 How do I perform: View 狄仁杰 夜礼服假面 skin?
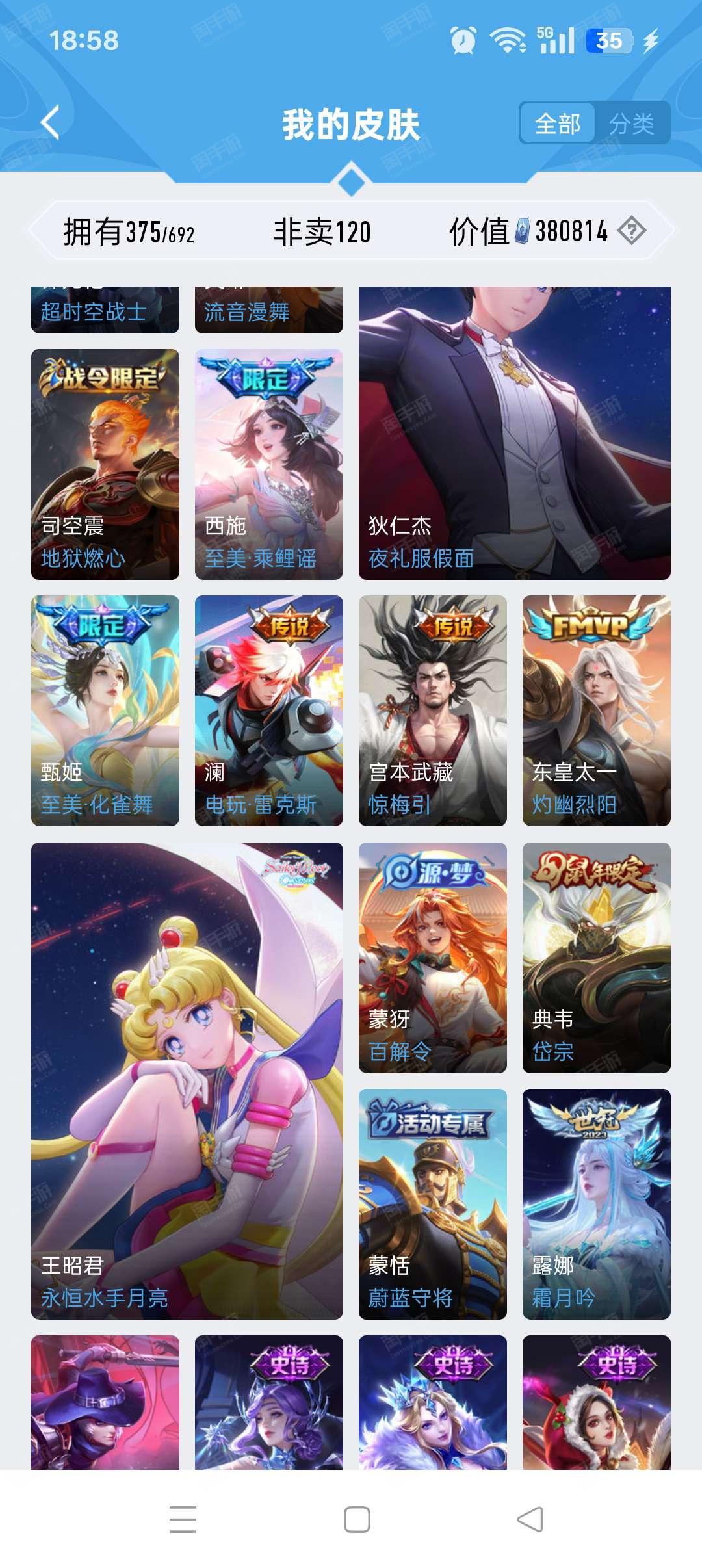[x=515, y=433]
